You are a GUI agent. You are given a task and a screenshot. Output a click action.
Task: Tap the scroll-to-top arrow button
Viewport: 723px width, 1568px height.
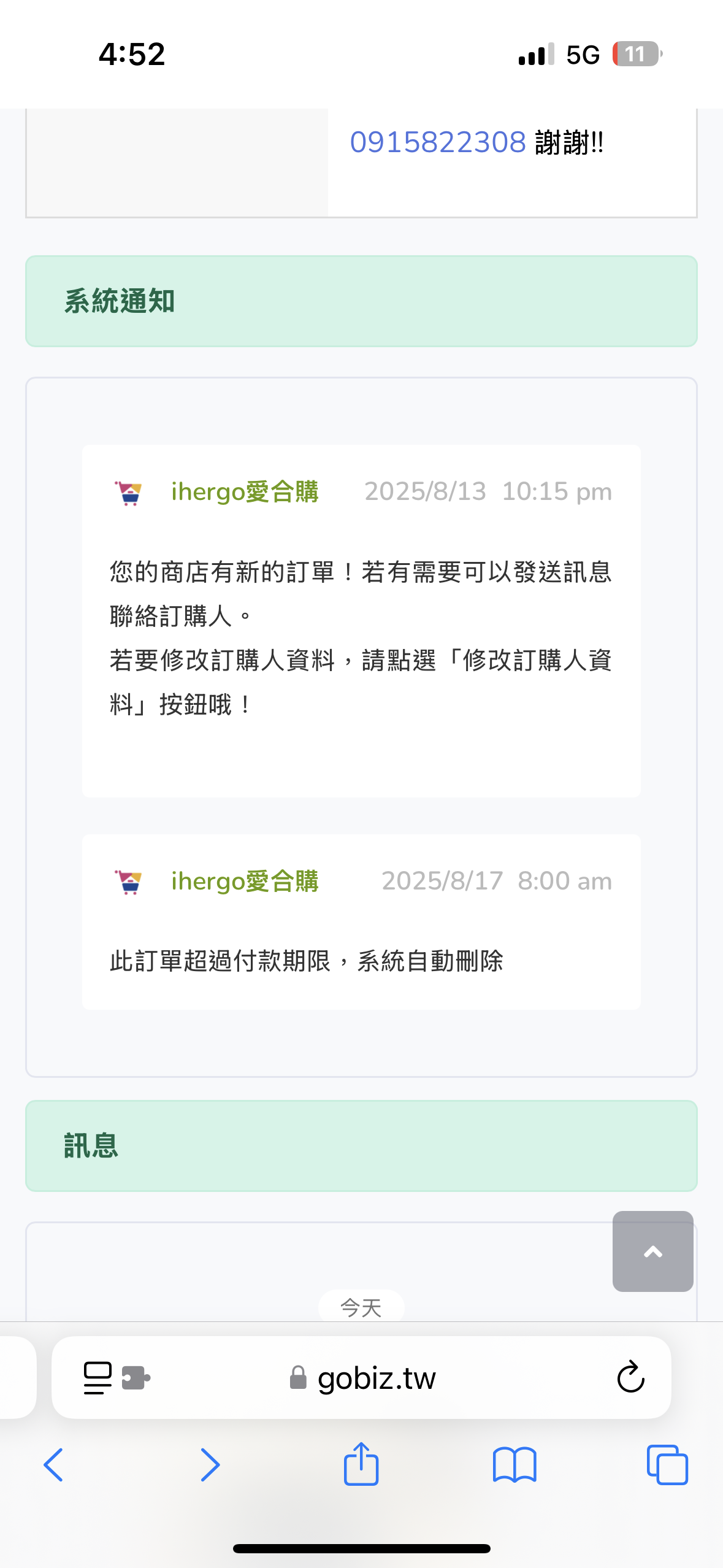652,1251
